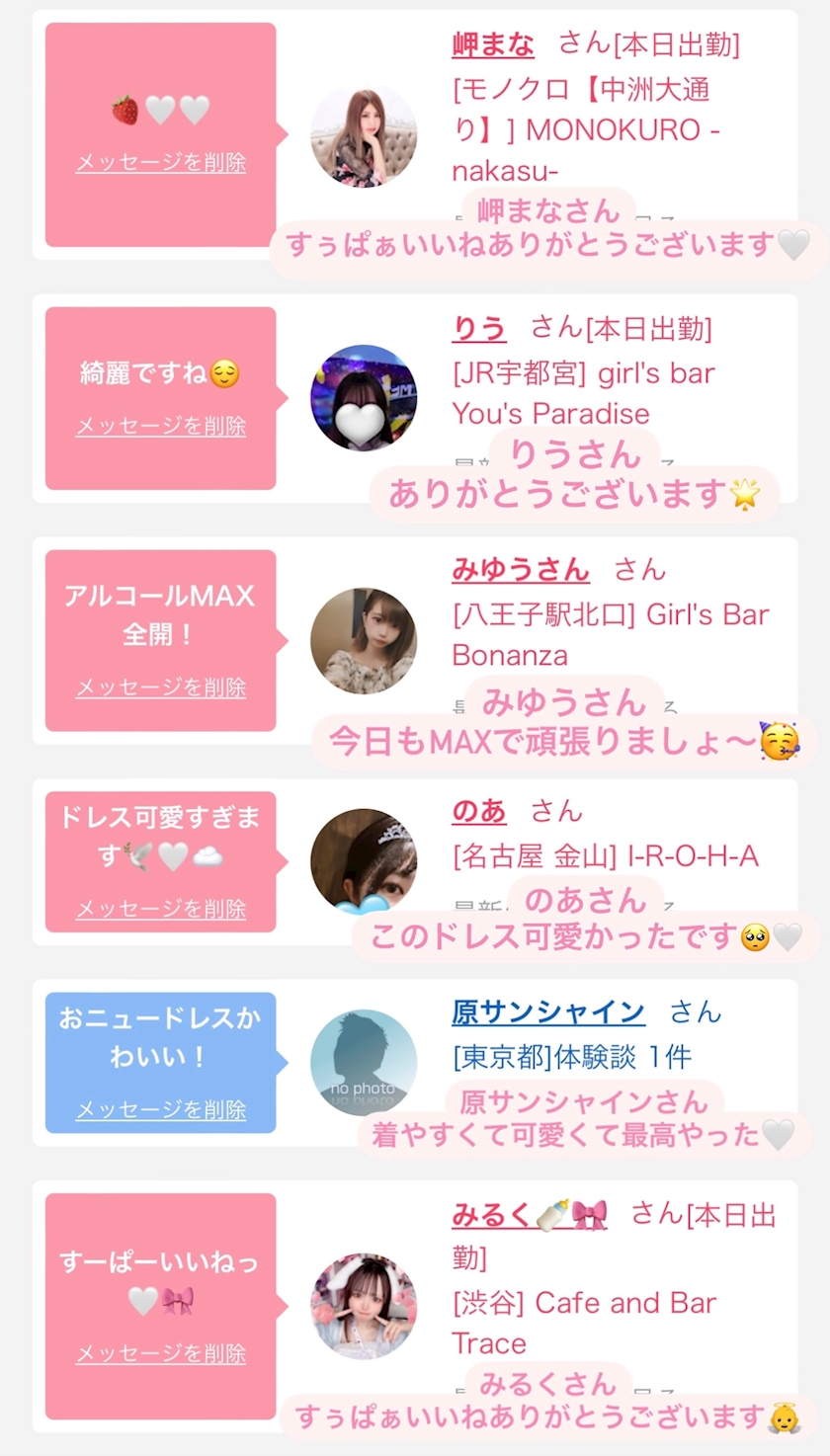
Task: Open 原サンシャイン's profile link
Action: pyautogui.click(x=548, y=1012)
